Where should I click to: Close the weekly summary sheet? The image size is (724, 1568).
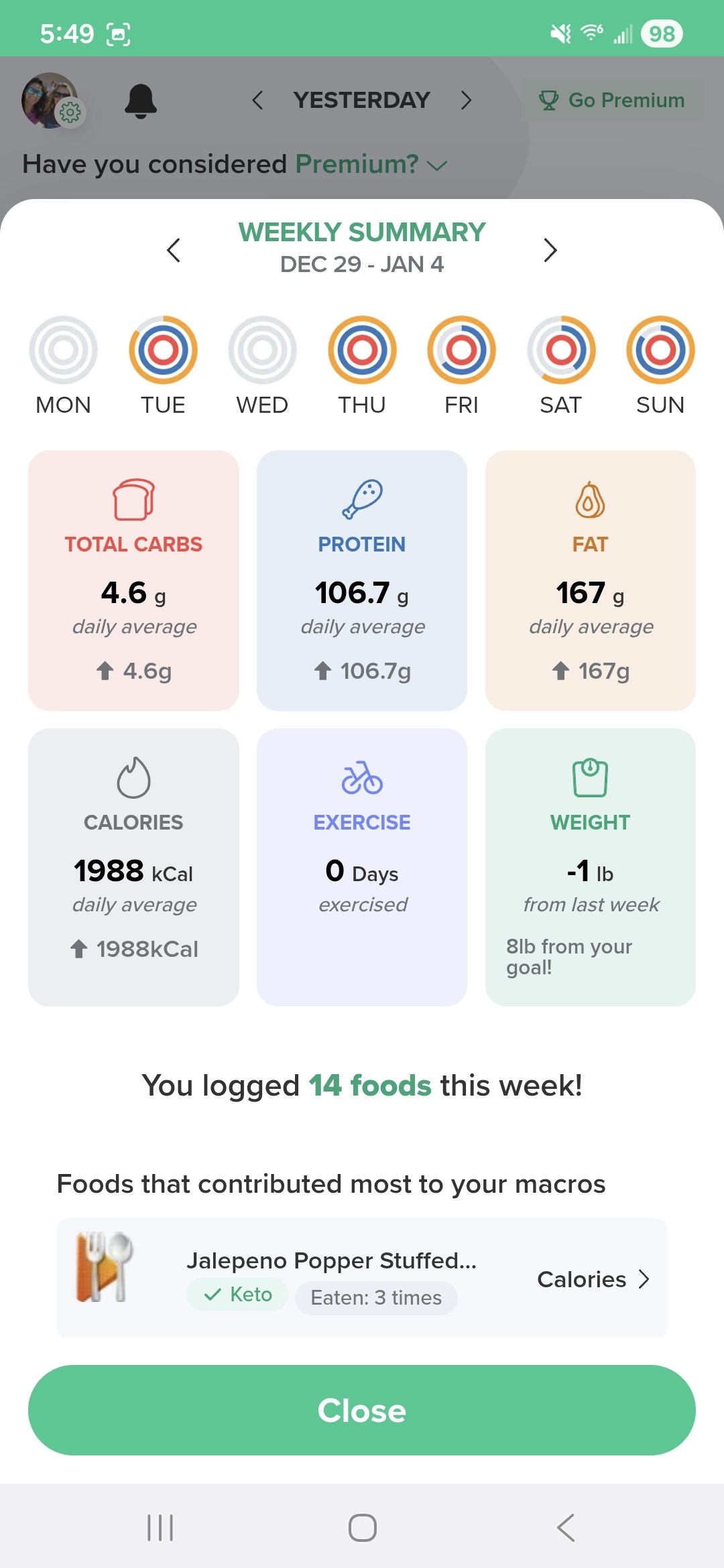point(362,1410)
